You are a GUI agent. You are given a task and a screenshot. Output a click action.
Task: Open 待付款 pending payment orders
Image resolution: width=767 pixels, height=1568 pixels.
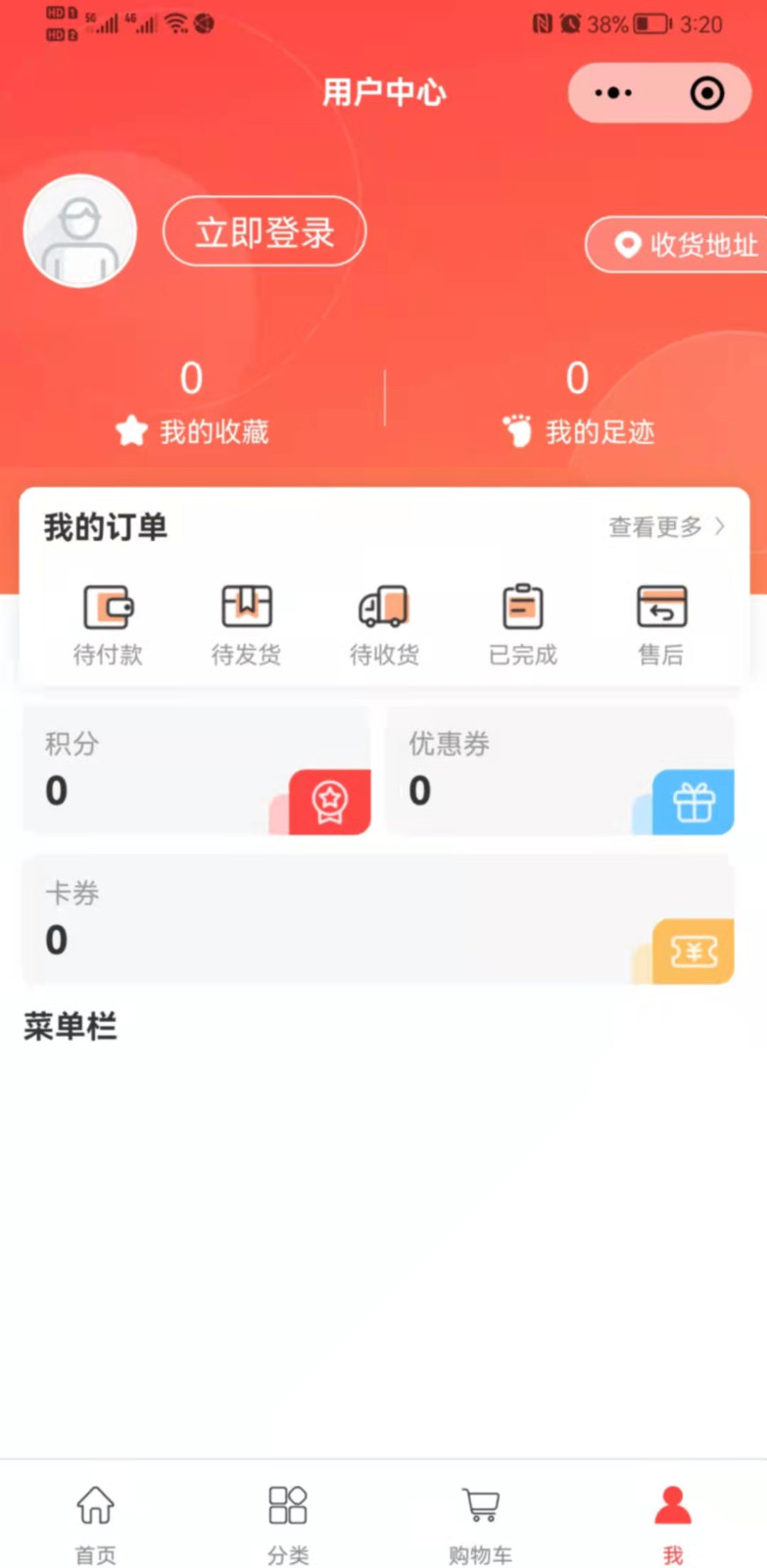[x=108, y=623]
